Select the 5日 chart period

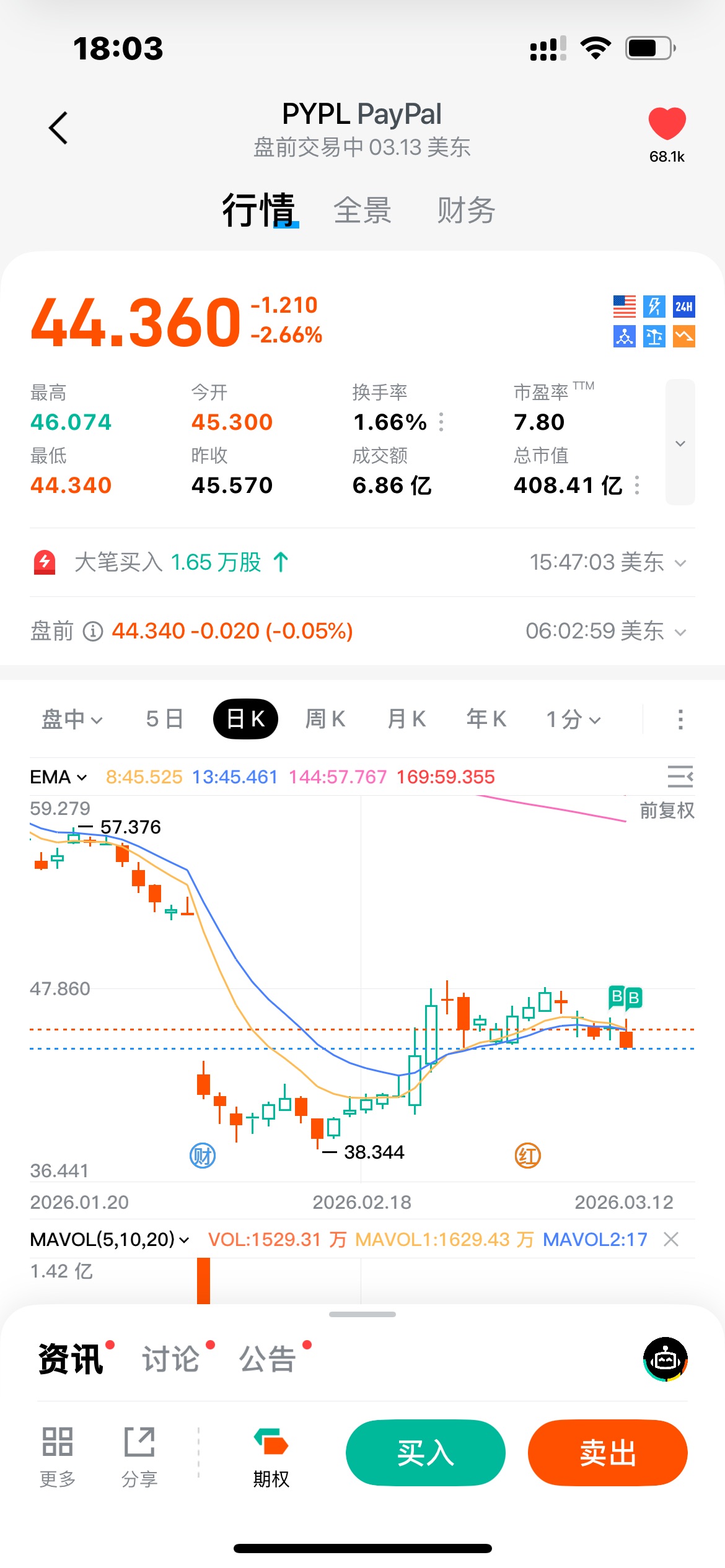coord(164,720)
